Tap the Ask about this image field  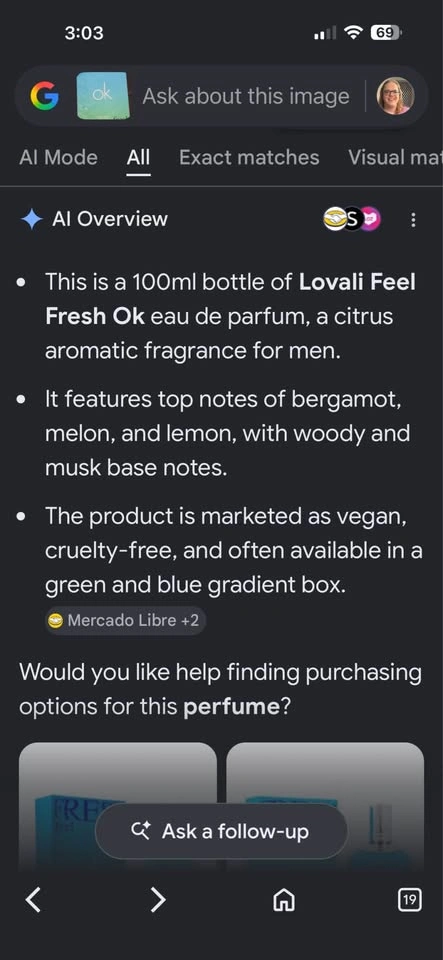click(x=246, y=96)
